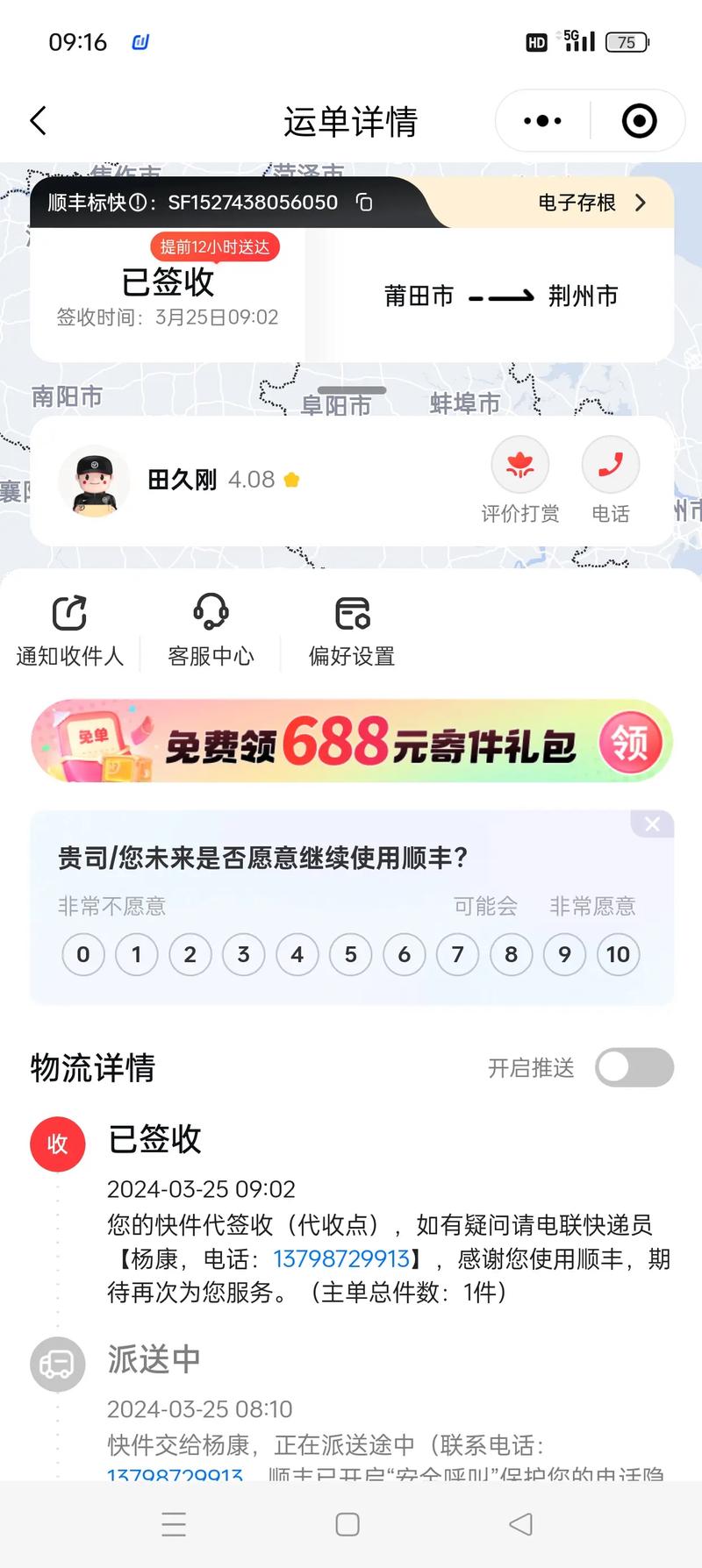The width and height of the screenshot is (702, 1568).
Task: Tap the red 收 signed-for status icon
Action: 58,1144
